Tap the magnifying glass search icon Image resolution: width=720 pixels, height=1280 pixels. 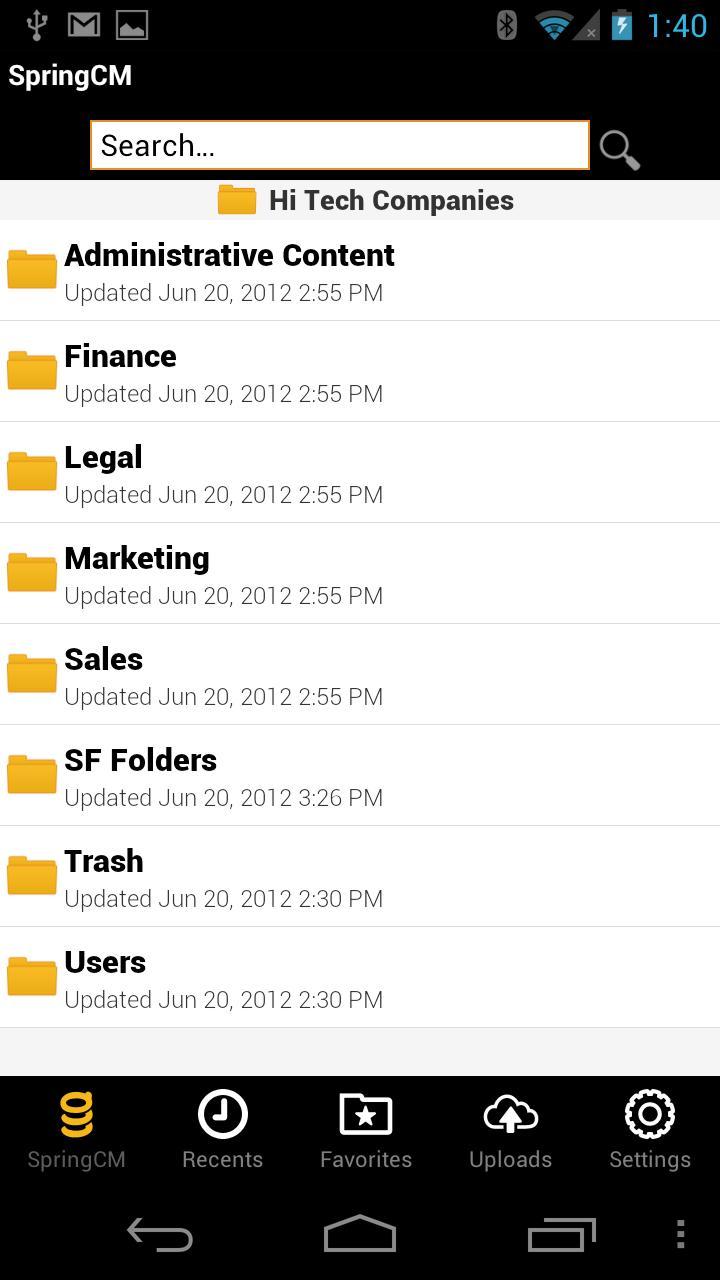pos(620,150)
